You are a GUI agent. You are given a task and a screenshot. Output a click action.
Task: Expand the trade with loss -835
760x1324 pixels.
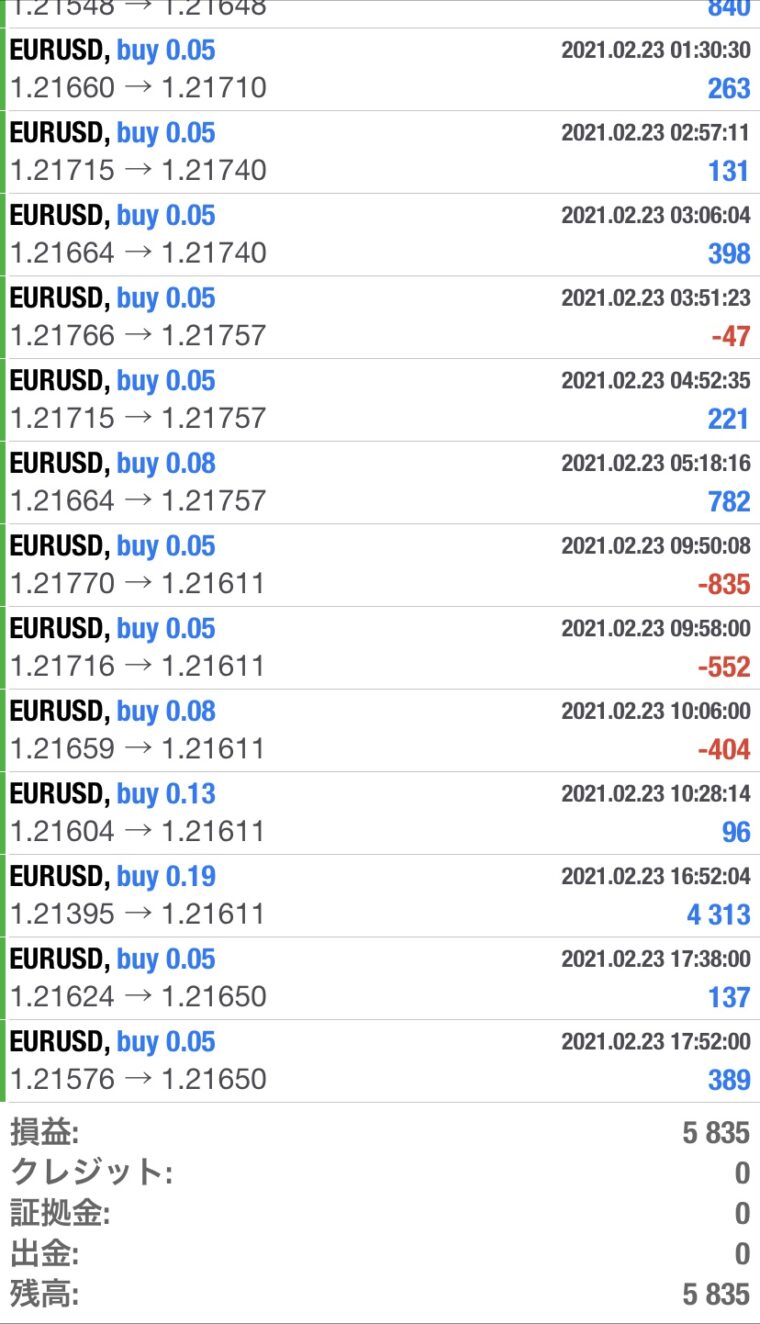(x=380, y=565)
